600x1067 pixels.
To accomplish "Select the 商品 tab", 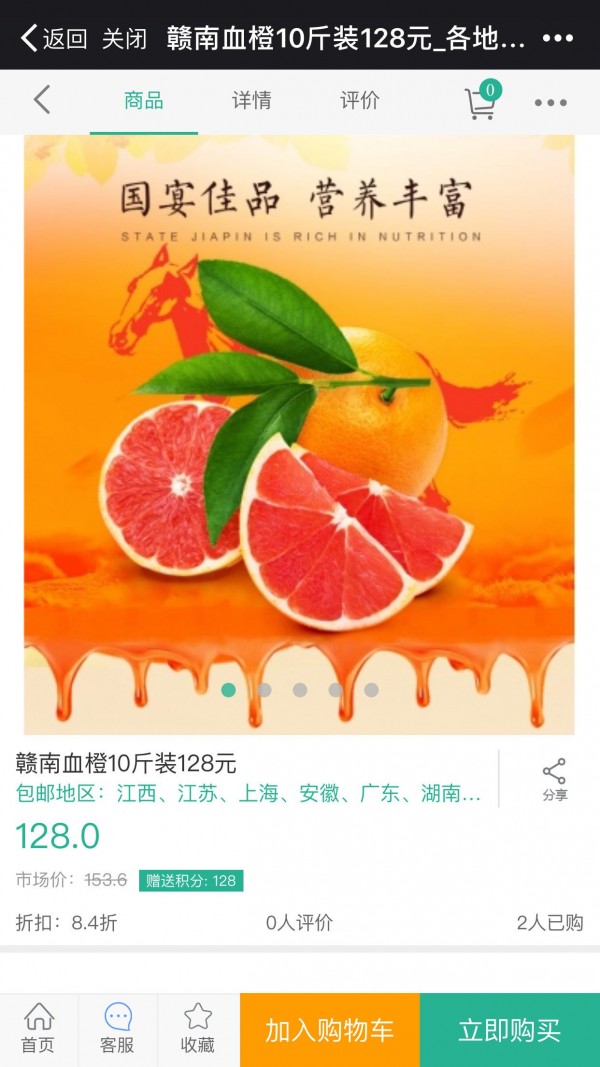I will [144, 101].
